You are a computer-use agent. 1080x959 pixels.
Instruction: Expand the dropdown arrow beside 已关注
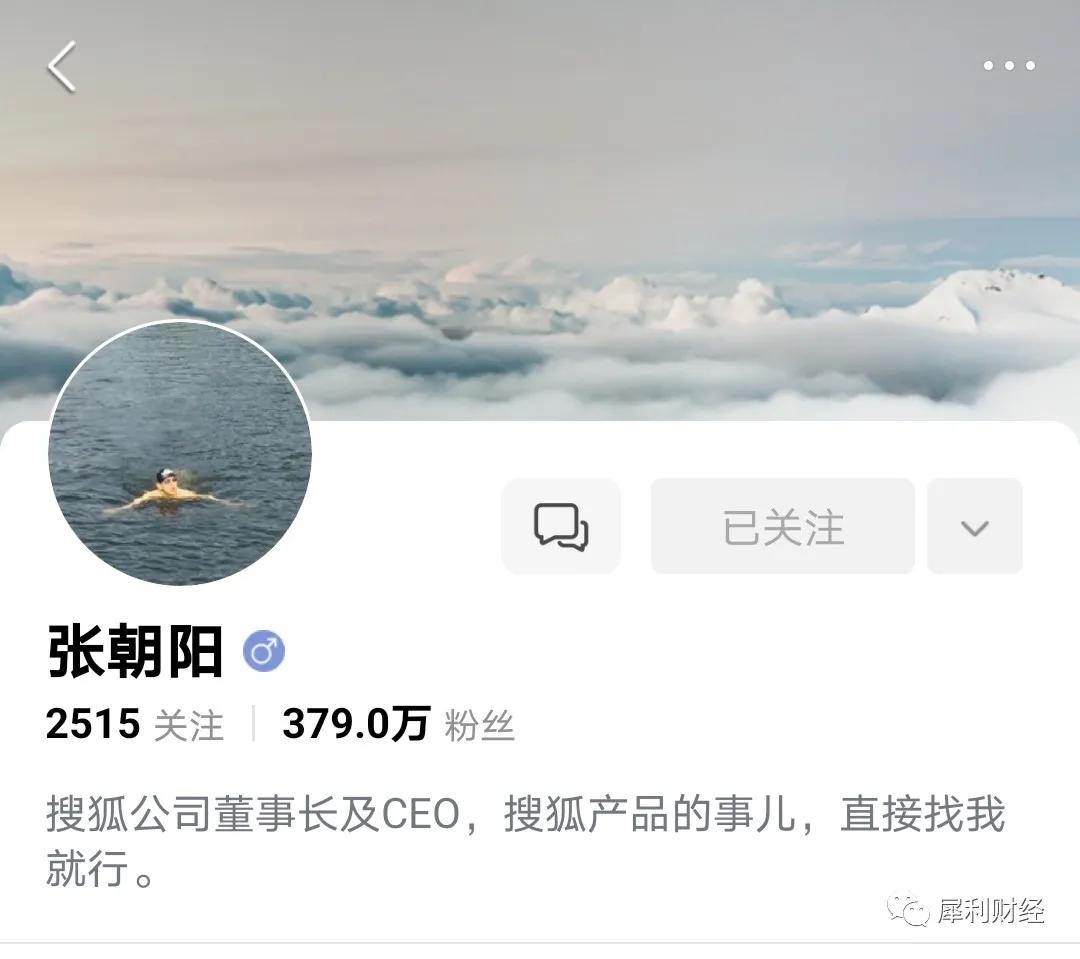[974, 526]
